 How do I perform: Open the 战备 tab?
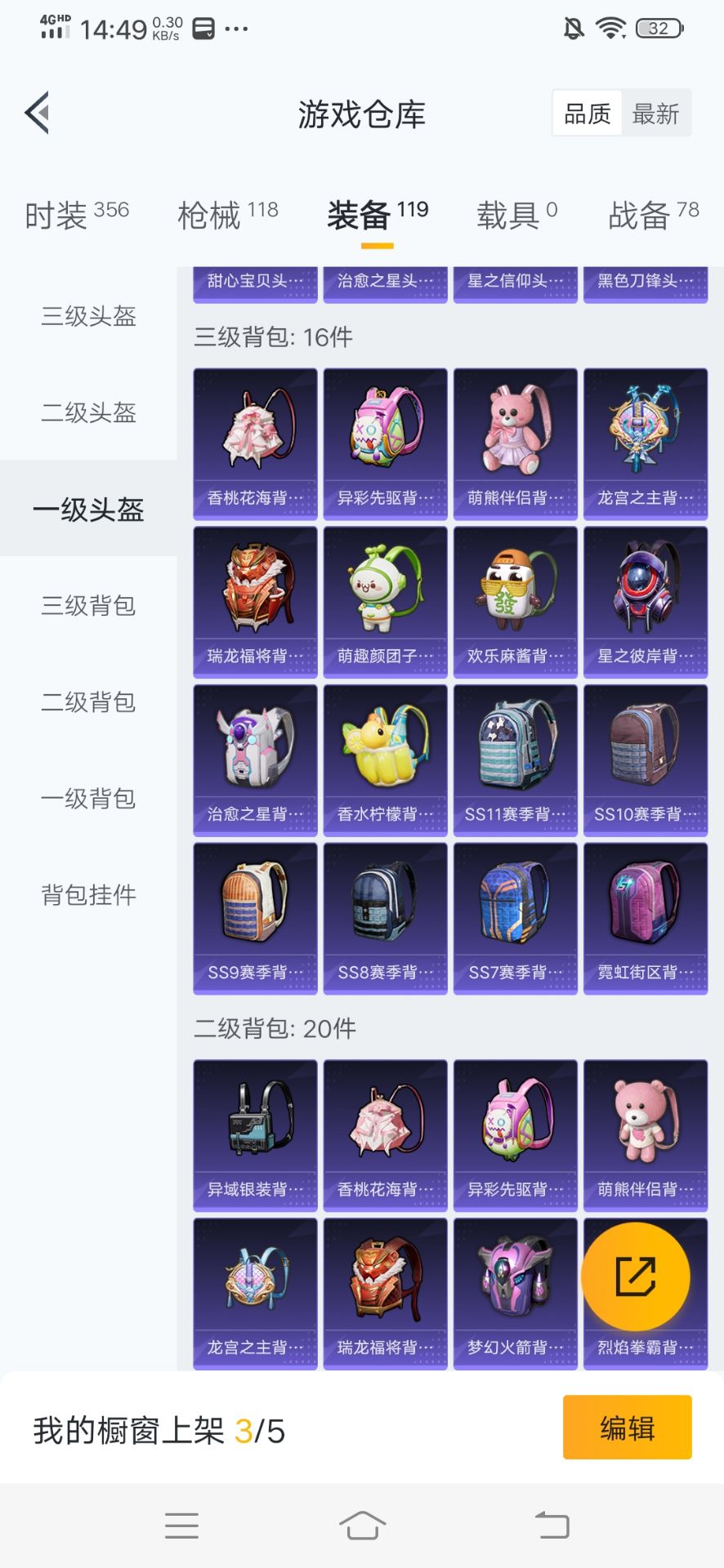pos(653,215)
